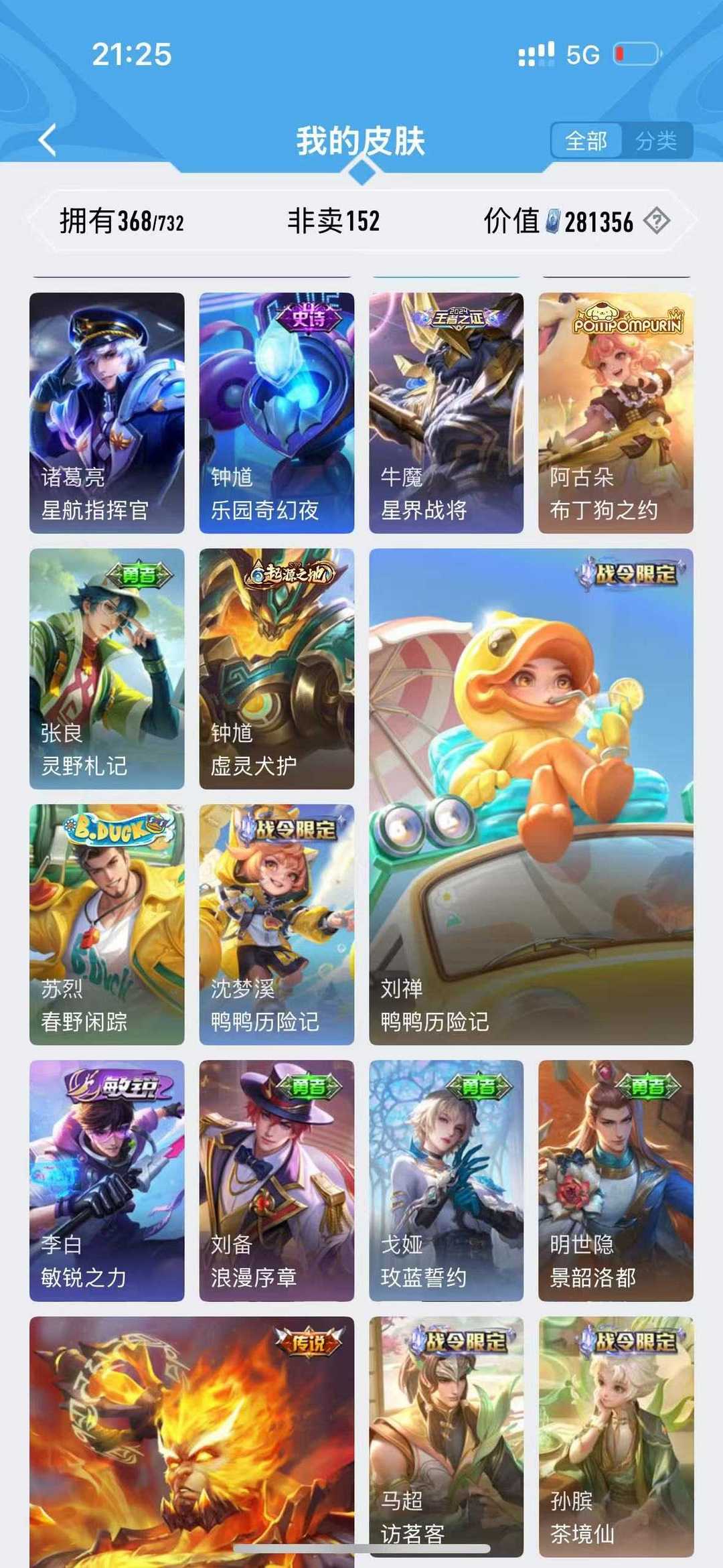The width and height of the screenshot is (723, 1568).
Task: Open 马超 访茗客 skin card
Action: point(446,1437)
